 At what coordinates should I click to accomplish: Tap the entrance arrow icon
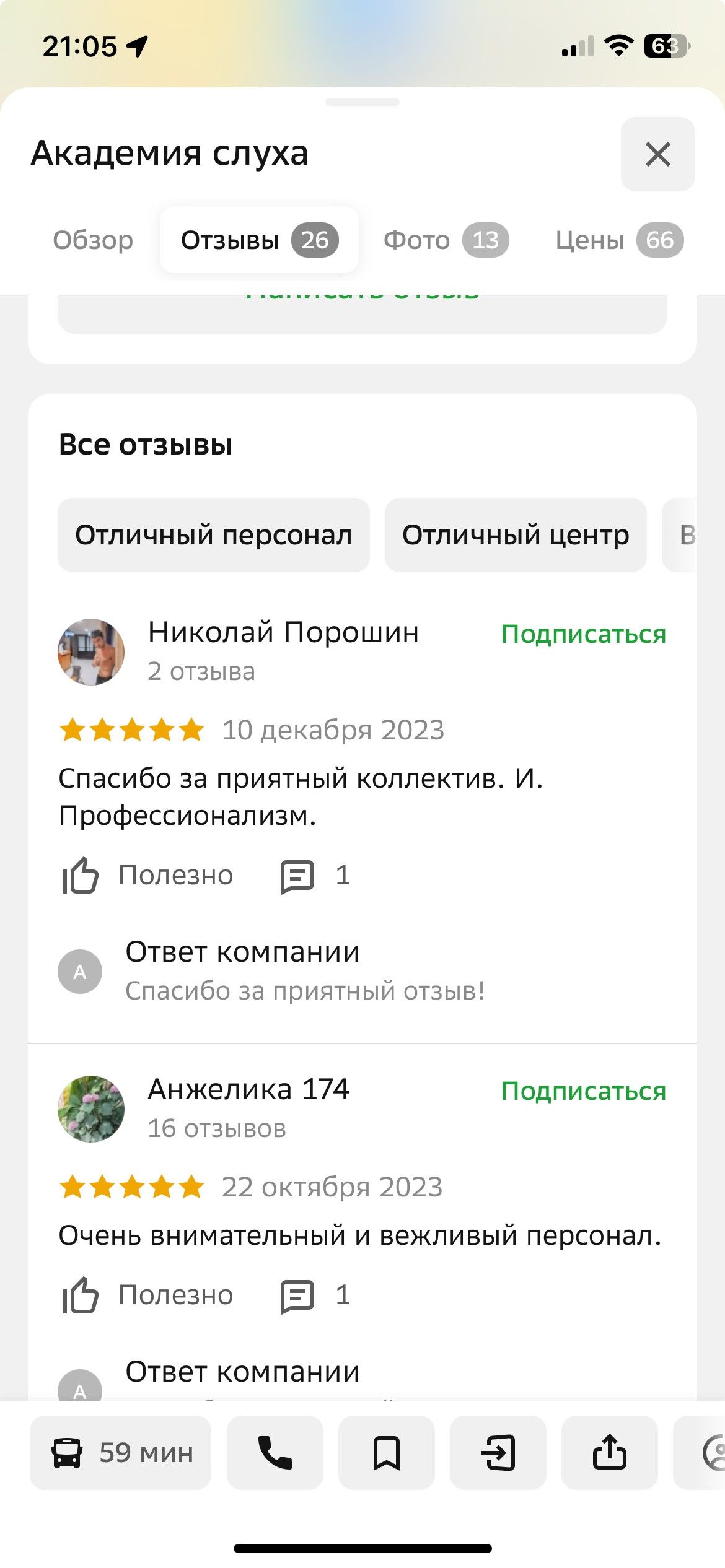coord(498,1453)
